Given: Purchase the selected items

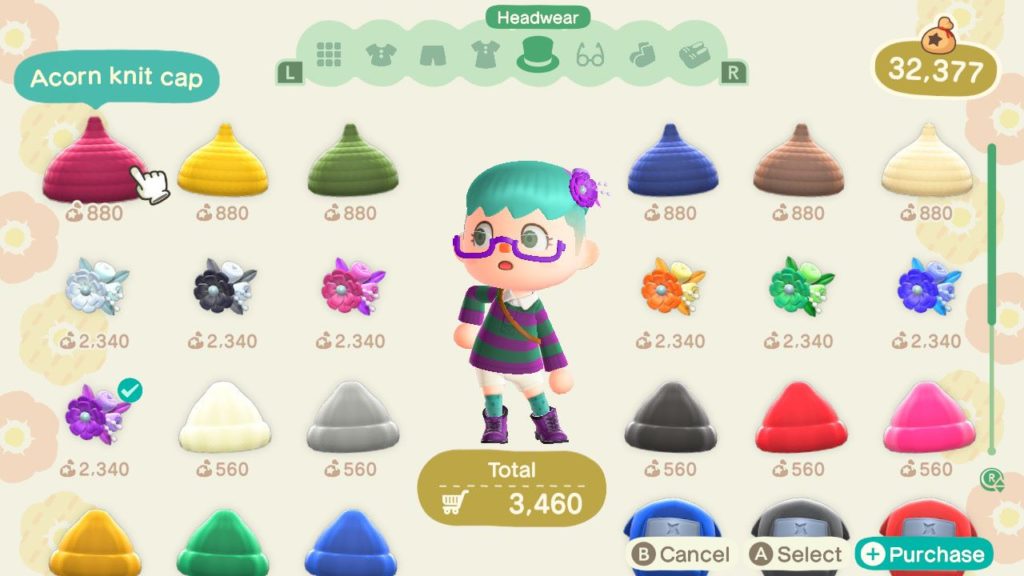Looking at the screenshot, I should [922, 553].
